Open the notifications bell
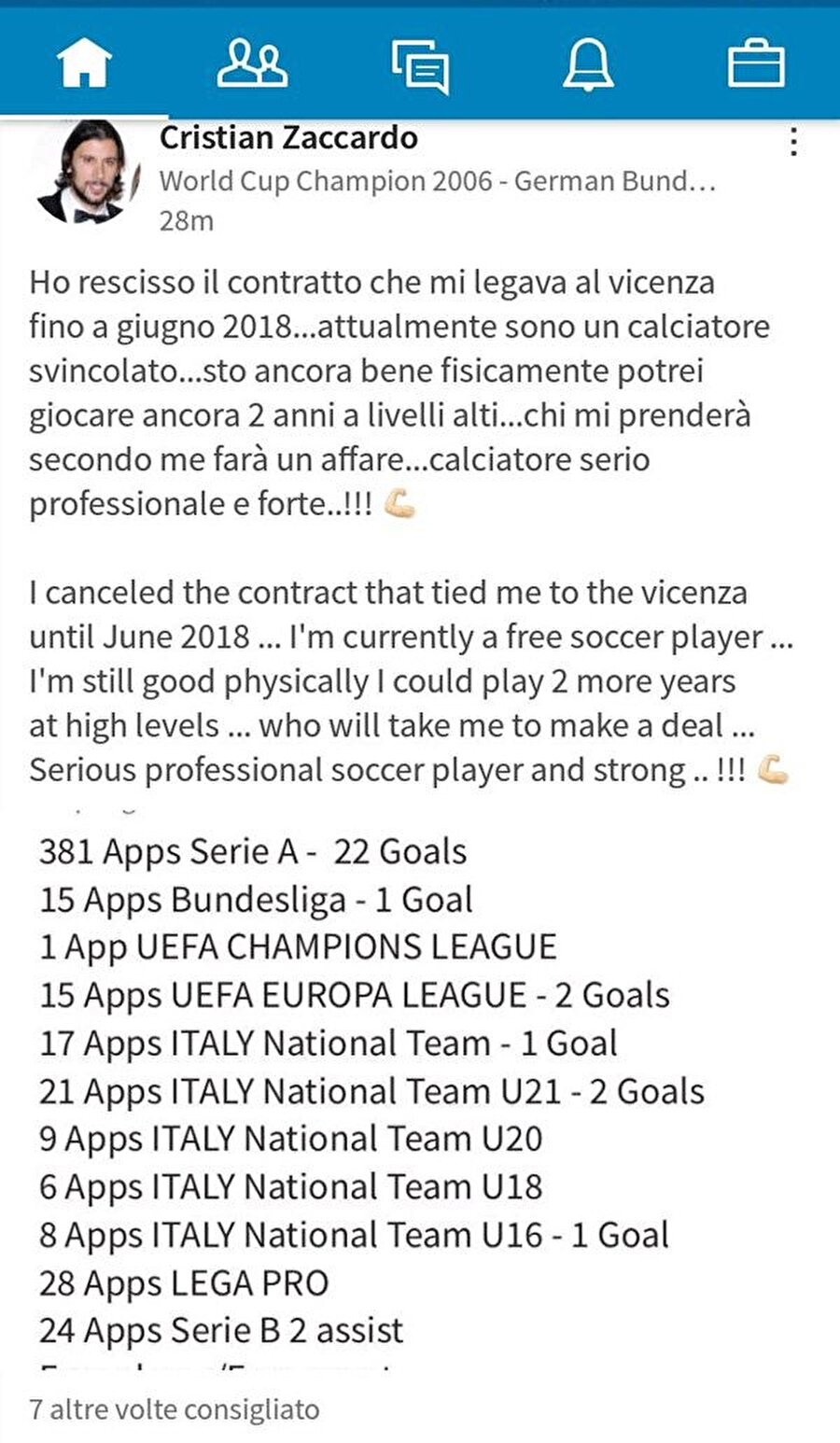The width and height of the screenshot is (840, 1443). pos(588,63)
